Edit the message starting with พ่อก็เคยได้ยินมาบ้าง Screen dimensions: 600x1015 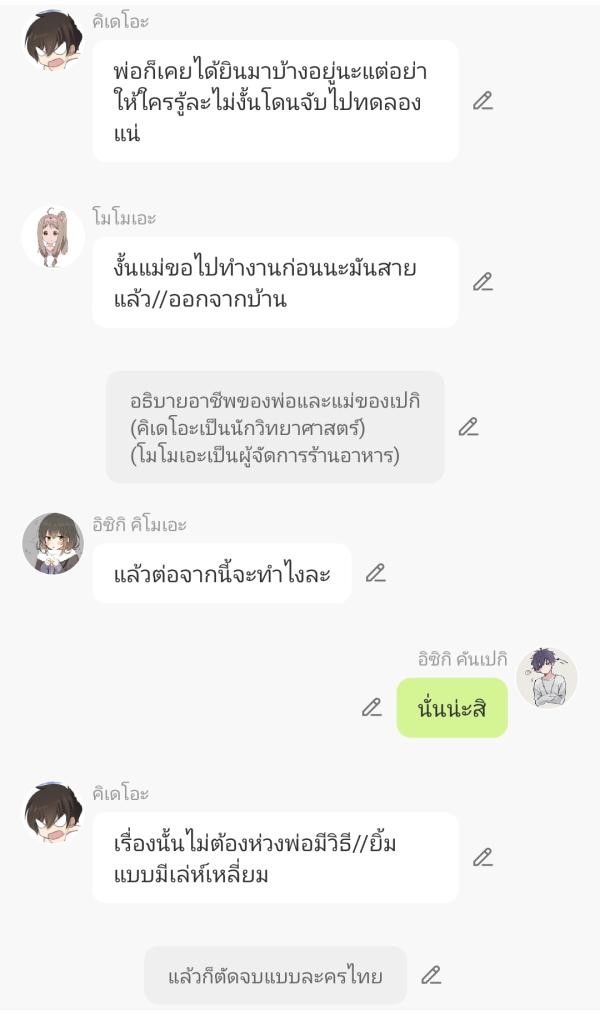pos(483,101)
